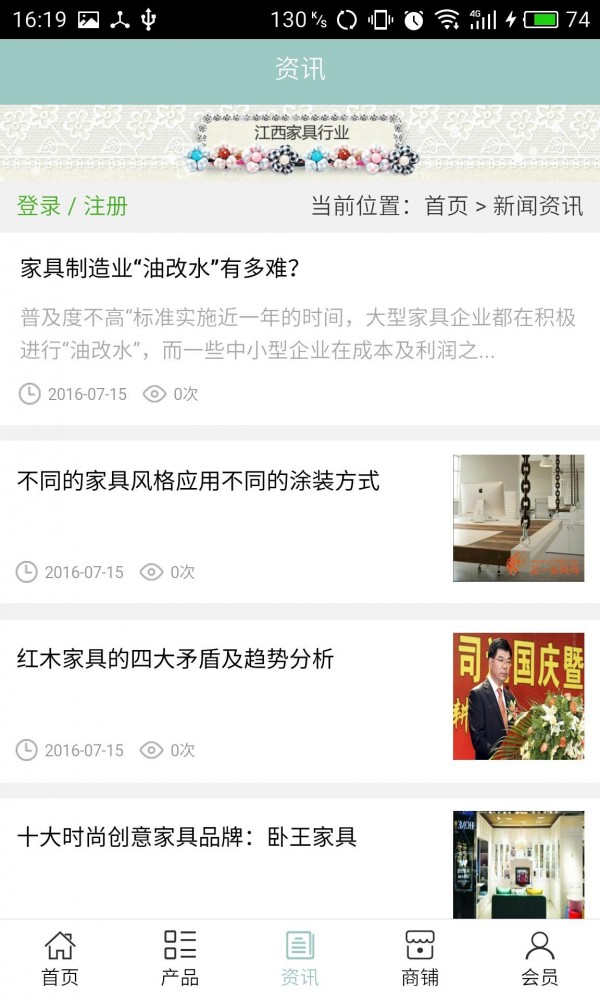Switch to the 首页 home tab

click(x=60, y=958)
